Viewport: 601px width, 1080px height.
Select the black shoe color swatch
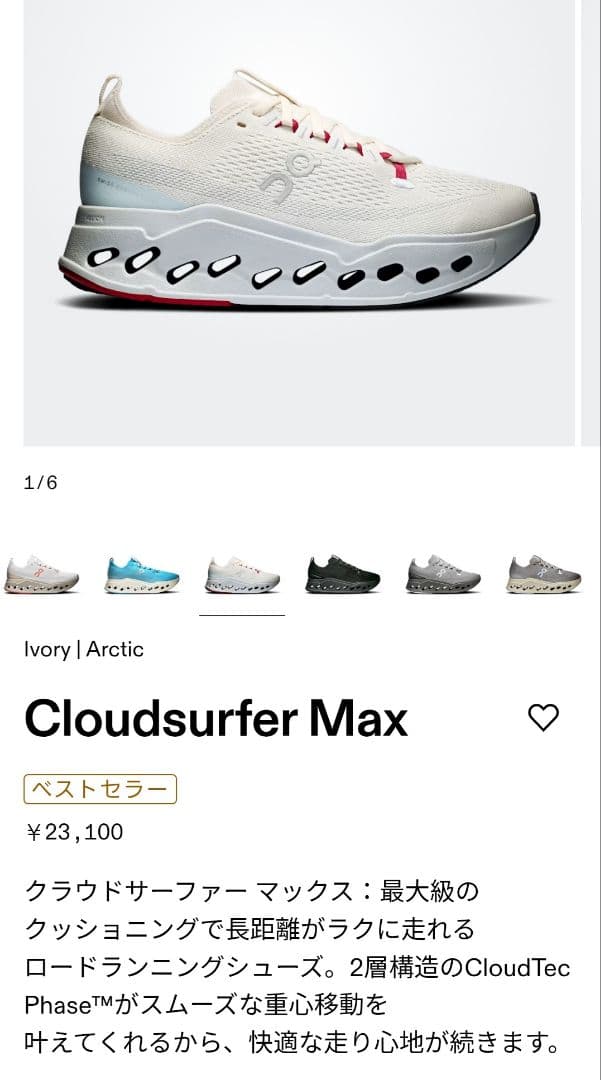click(343, 576)
